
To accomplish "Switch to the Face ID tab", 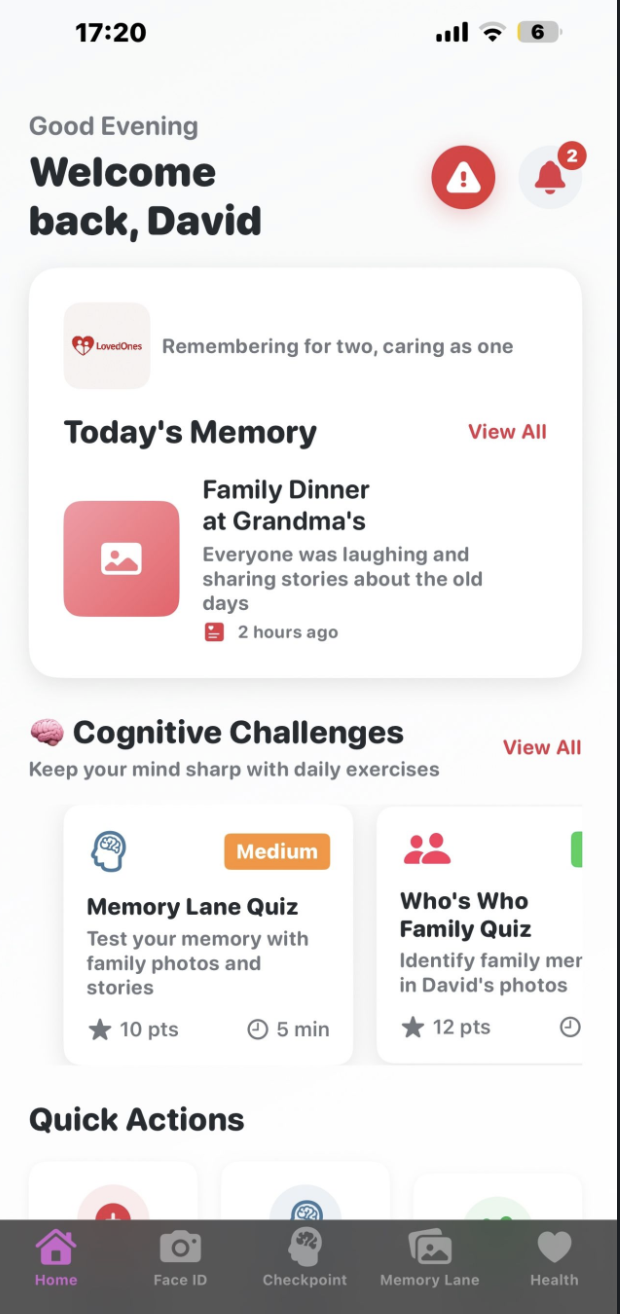I will coord(180,1258).
